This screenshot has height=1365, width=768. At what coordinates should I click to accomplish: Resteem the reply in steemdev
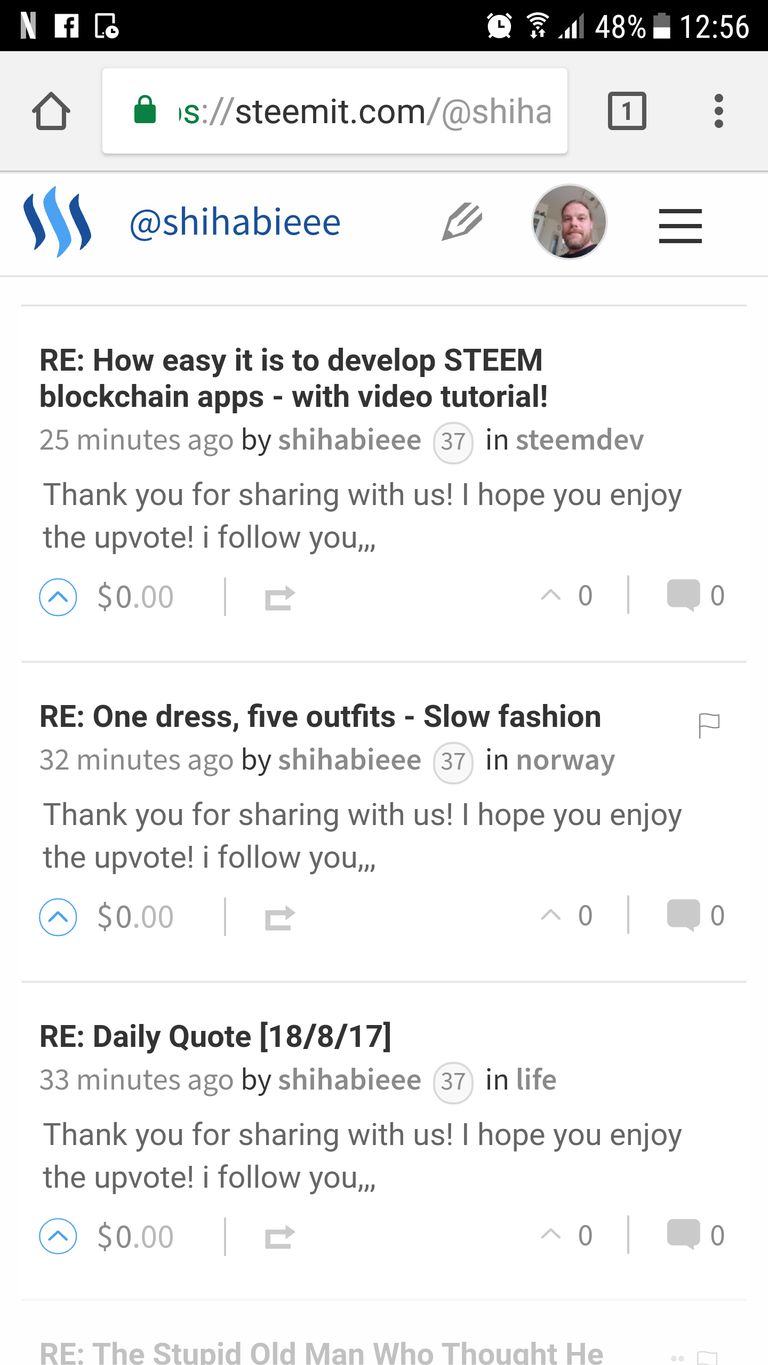coord(279,598)
